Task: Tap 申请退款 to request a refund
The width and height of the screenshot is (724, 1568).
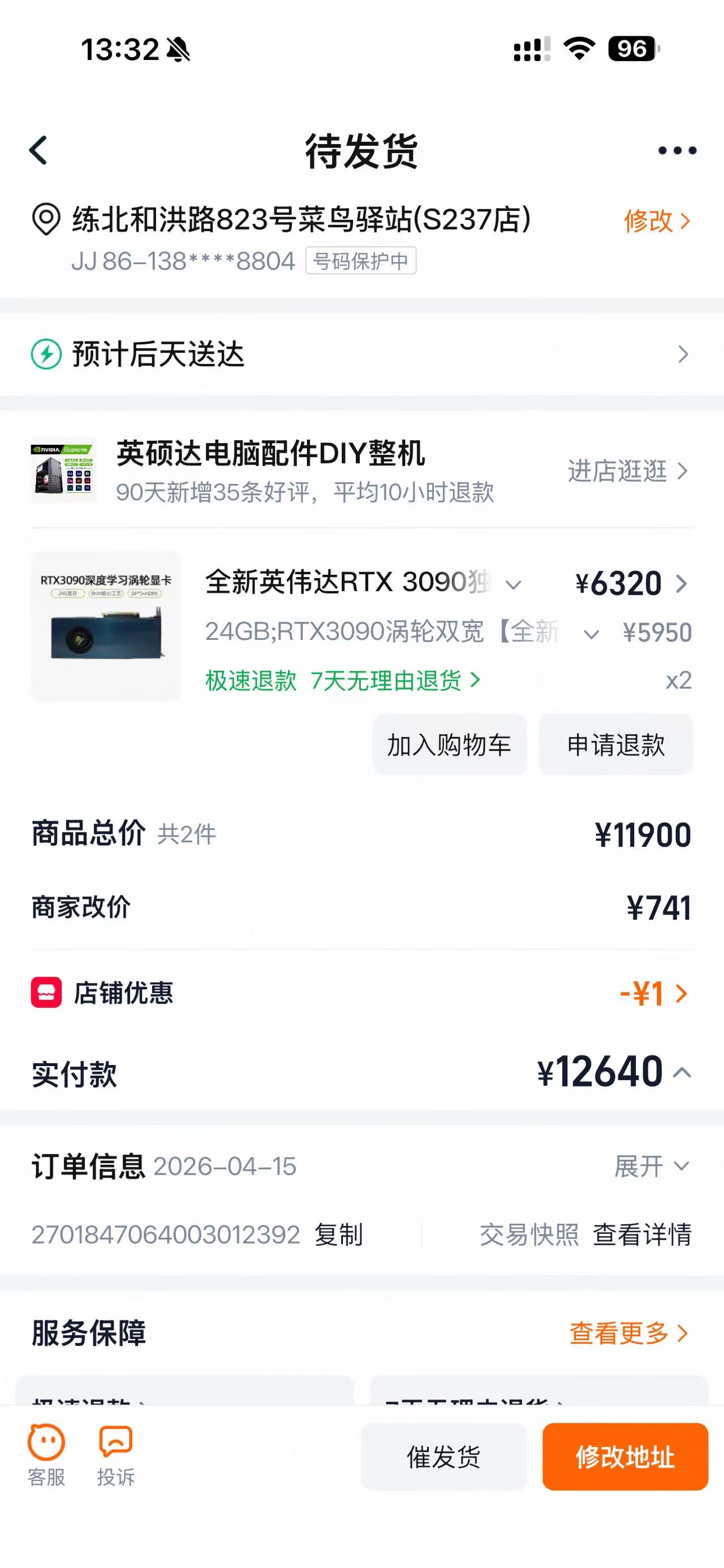Action: (x=615, y=745)
